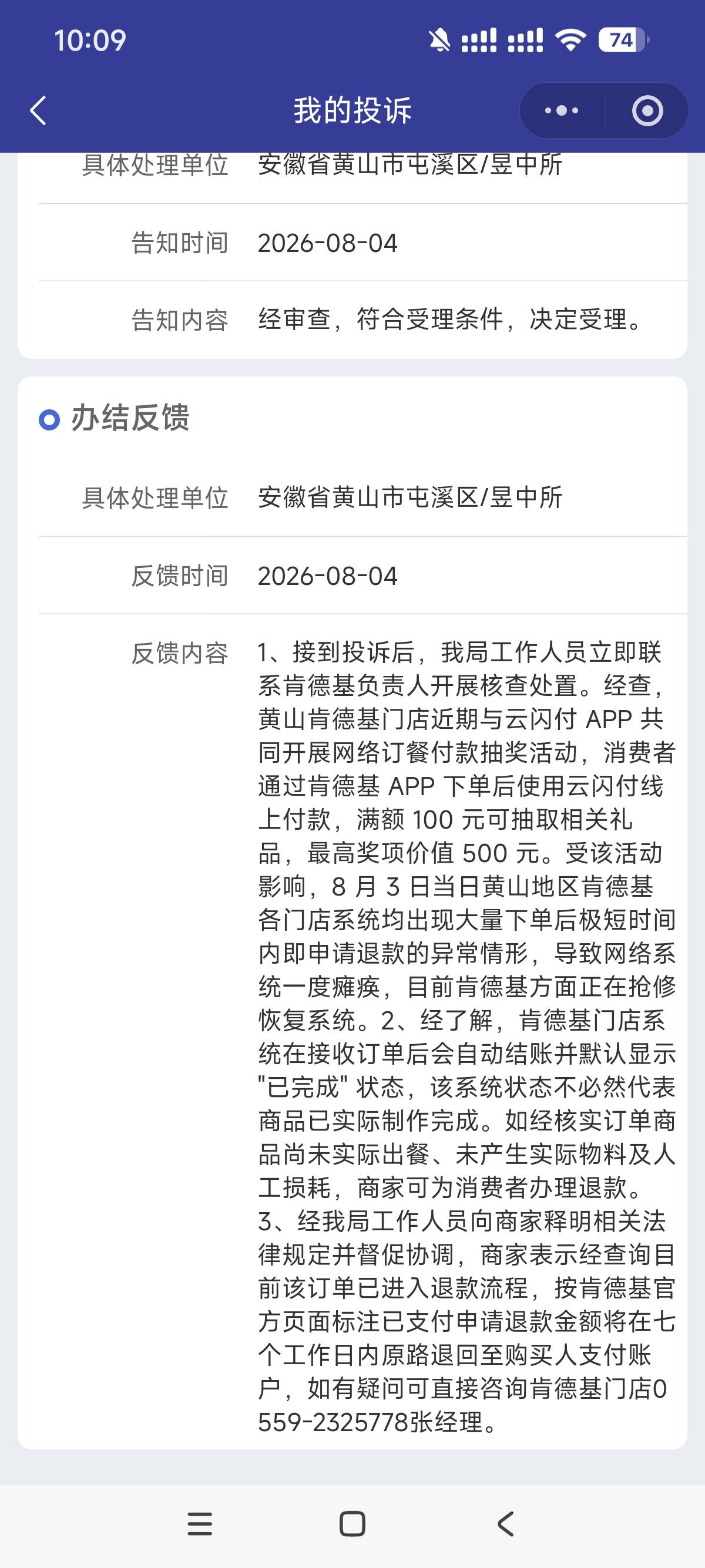The width and height of the screenshot is (705, 1568).
Task: Tap the system back button
Action: click(505, 1524)
